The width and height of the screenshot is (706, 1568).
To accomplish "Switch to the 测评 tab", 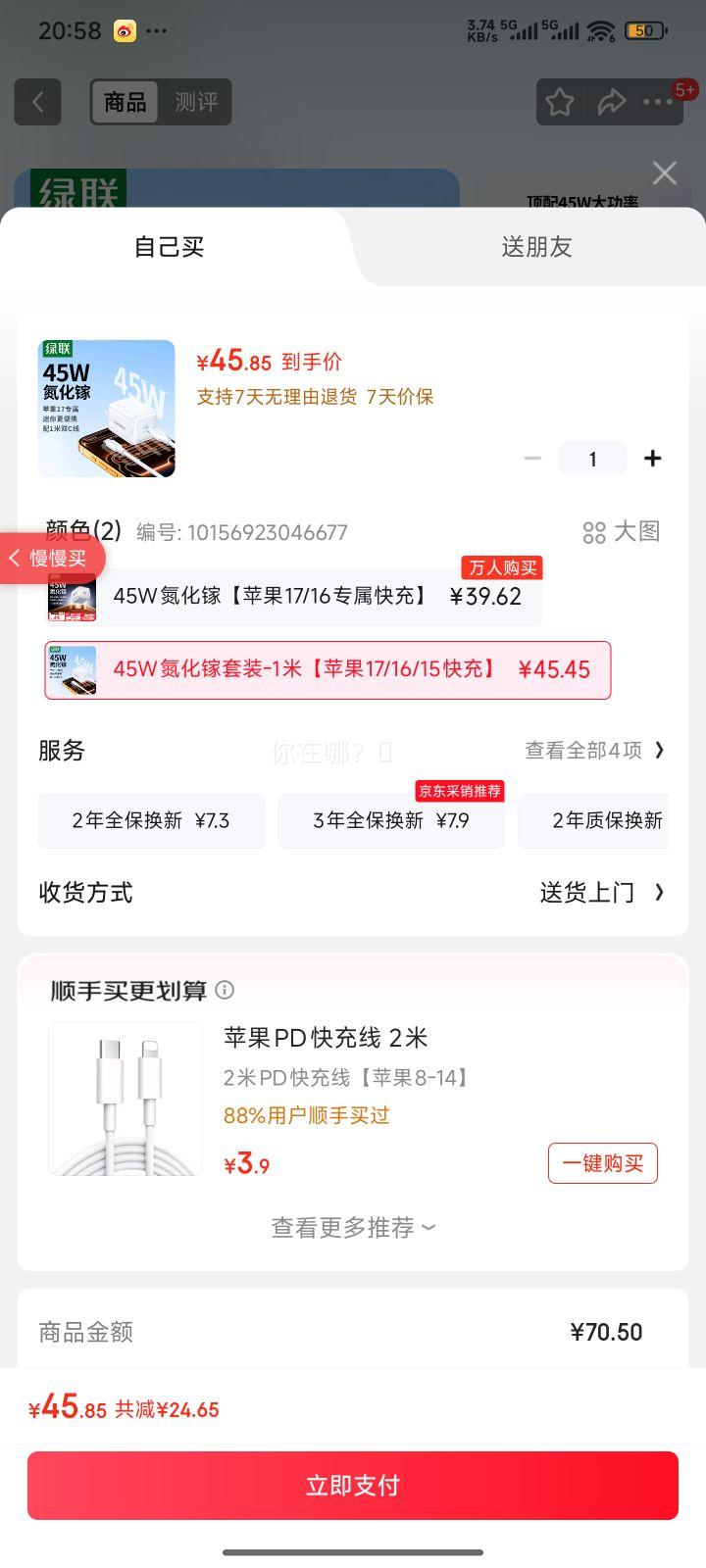I will [x=196, y=102].
